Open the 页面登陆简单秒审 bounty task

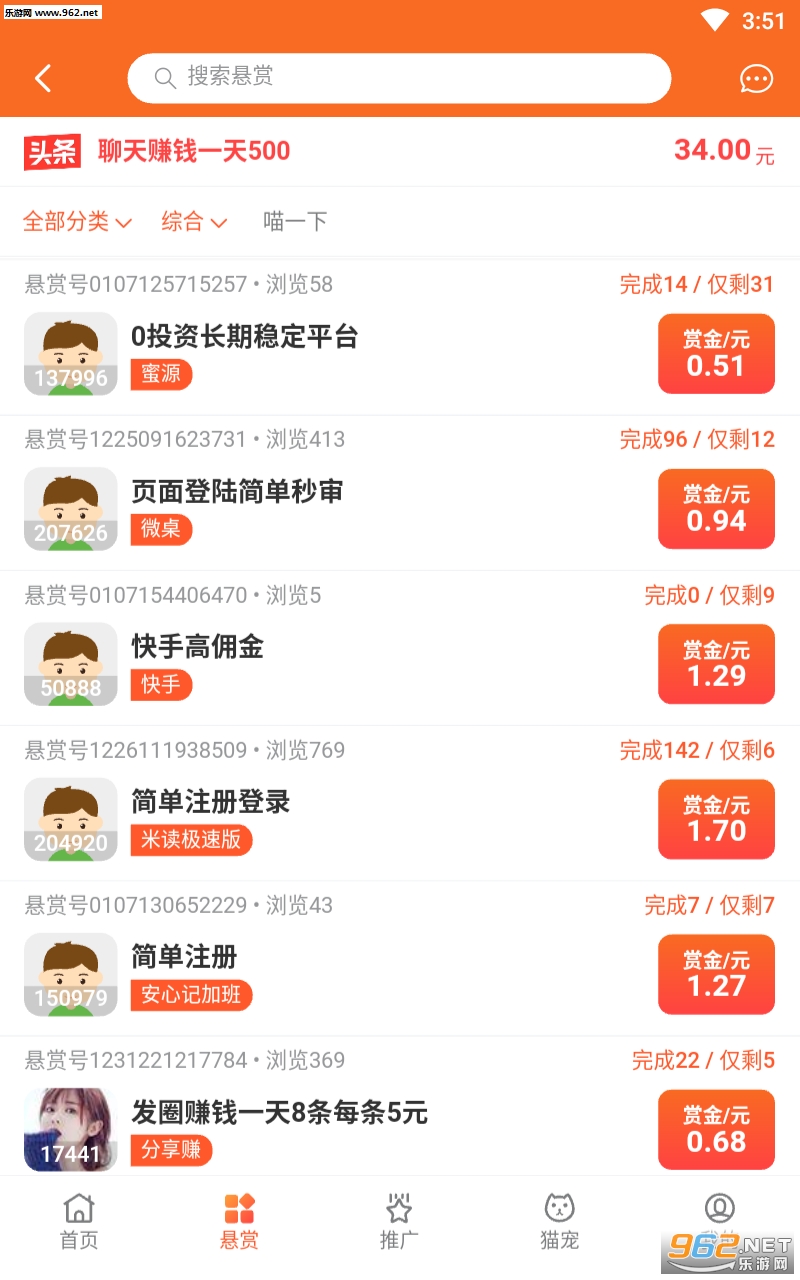click(237, 492)
